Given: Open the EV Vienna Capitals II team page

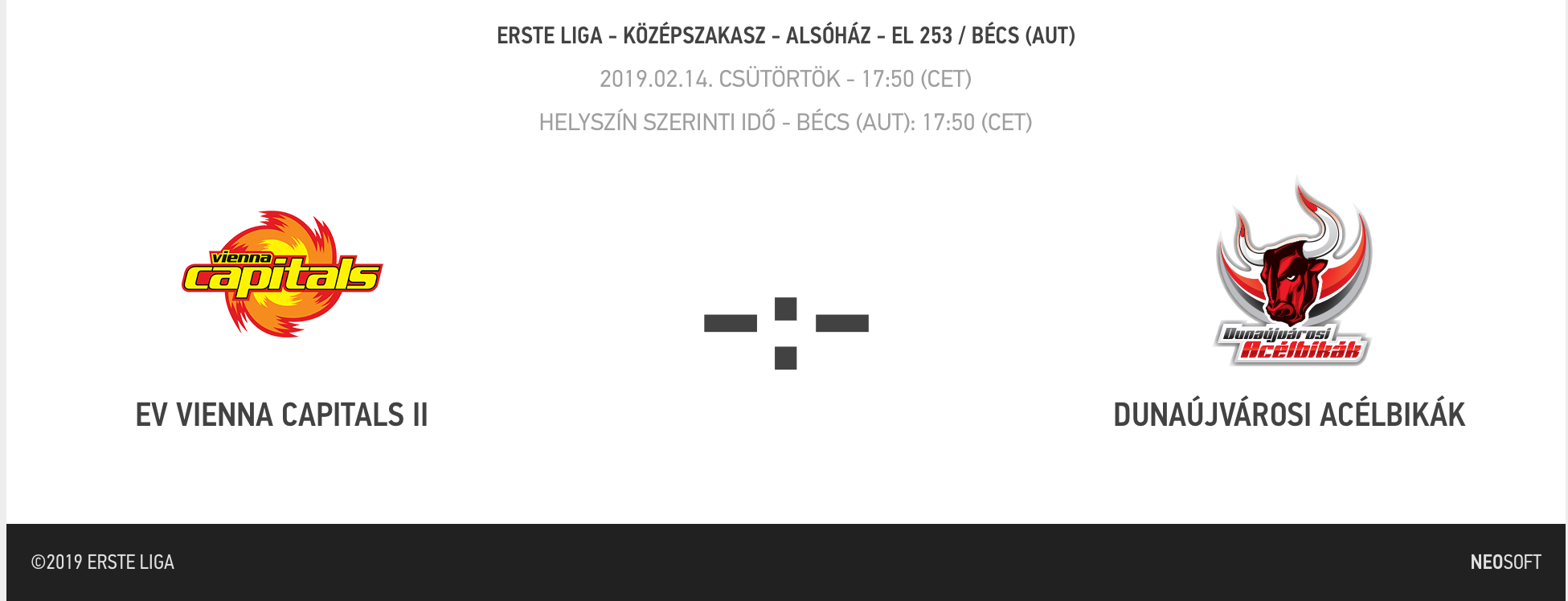Looking at the screenshot, I should [x=281, y=415].
